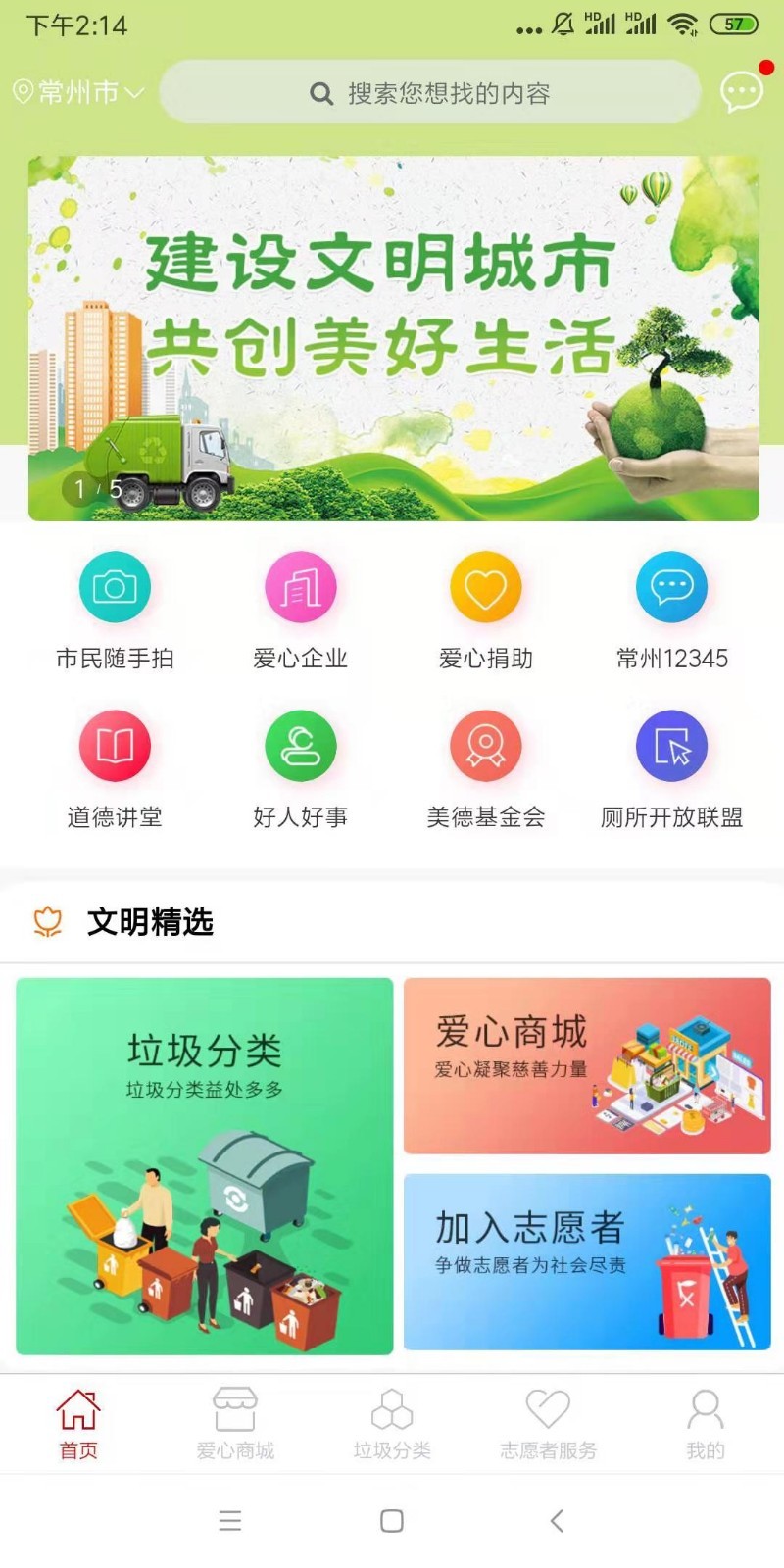784x1568 pixels.
Task: Open 美德基金会 medal icon
Action: (486, 747)
